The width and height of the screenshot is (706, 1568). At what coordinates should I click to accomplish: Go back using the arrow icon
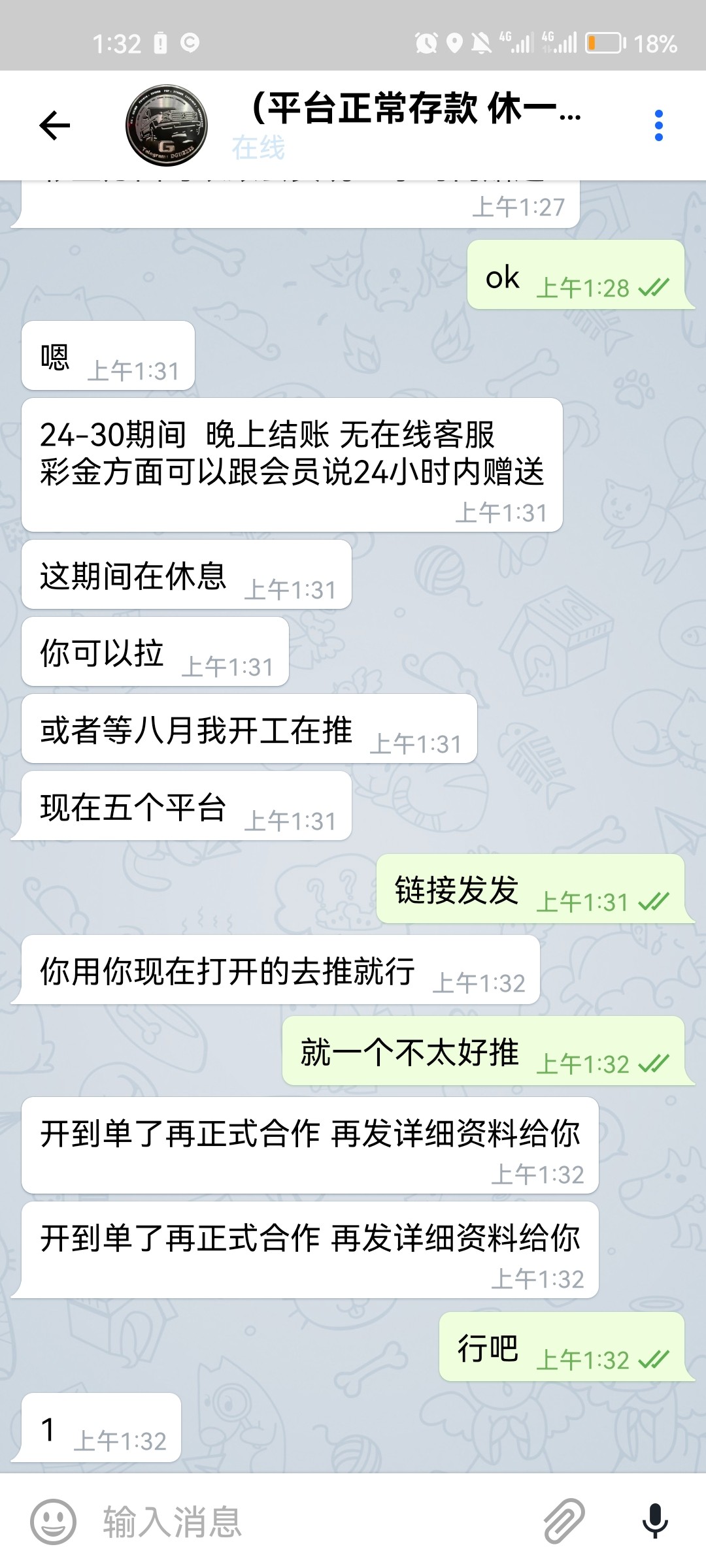pyautogui.click(x=54, y=125)
